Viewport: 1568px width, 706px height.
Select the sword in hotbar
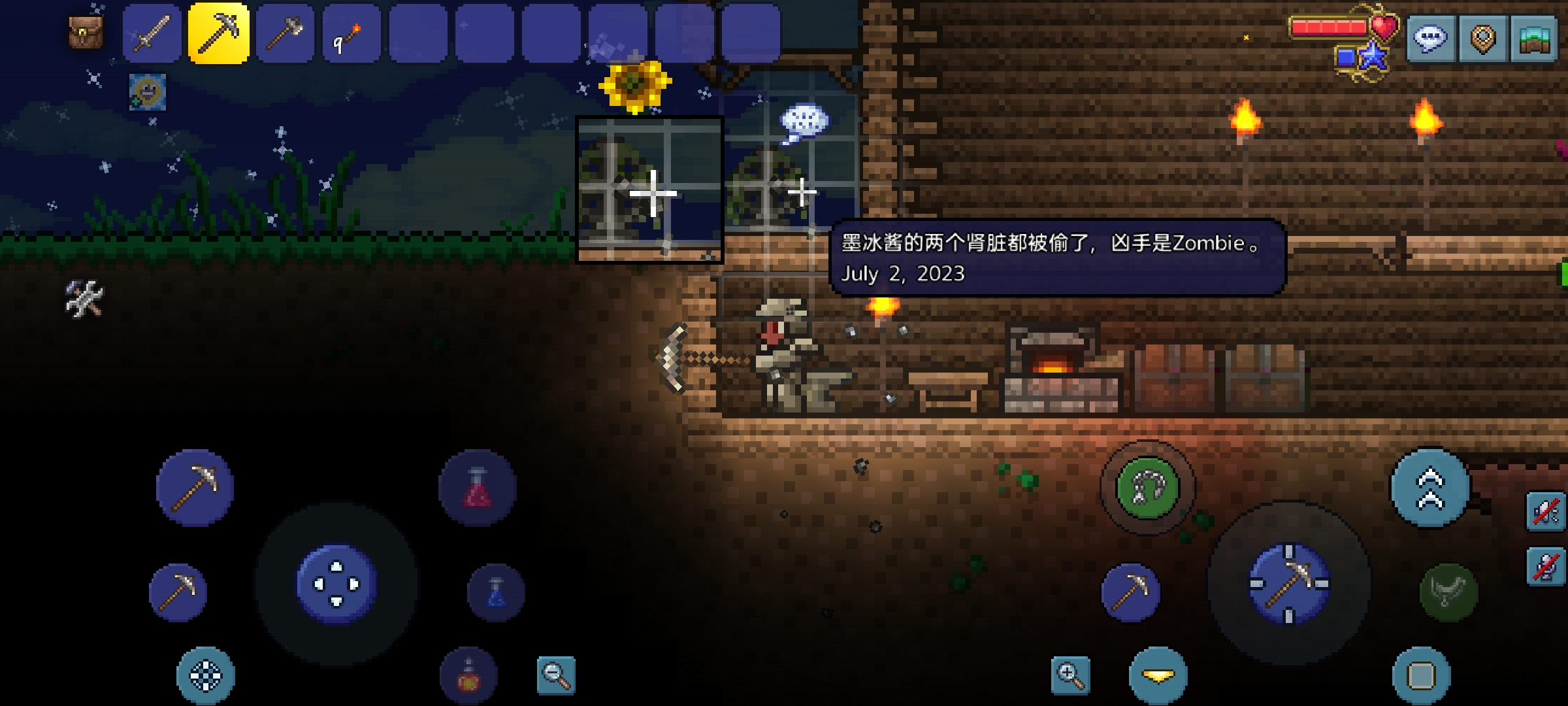[x=152, y=33]
